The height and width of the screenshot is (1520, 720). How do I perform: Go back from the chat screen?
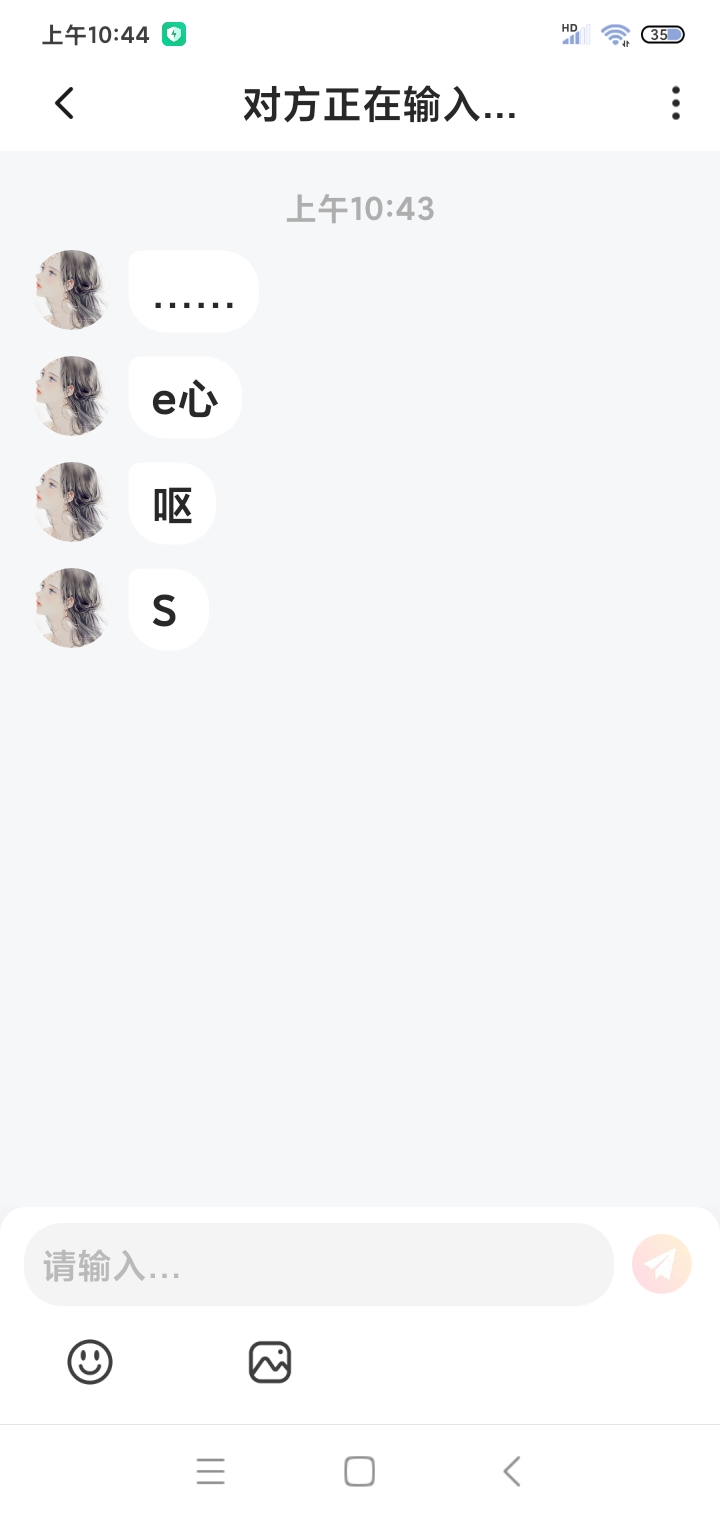point(65,103)
